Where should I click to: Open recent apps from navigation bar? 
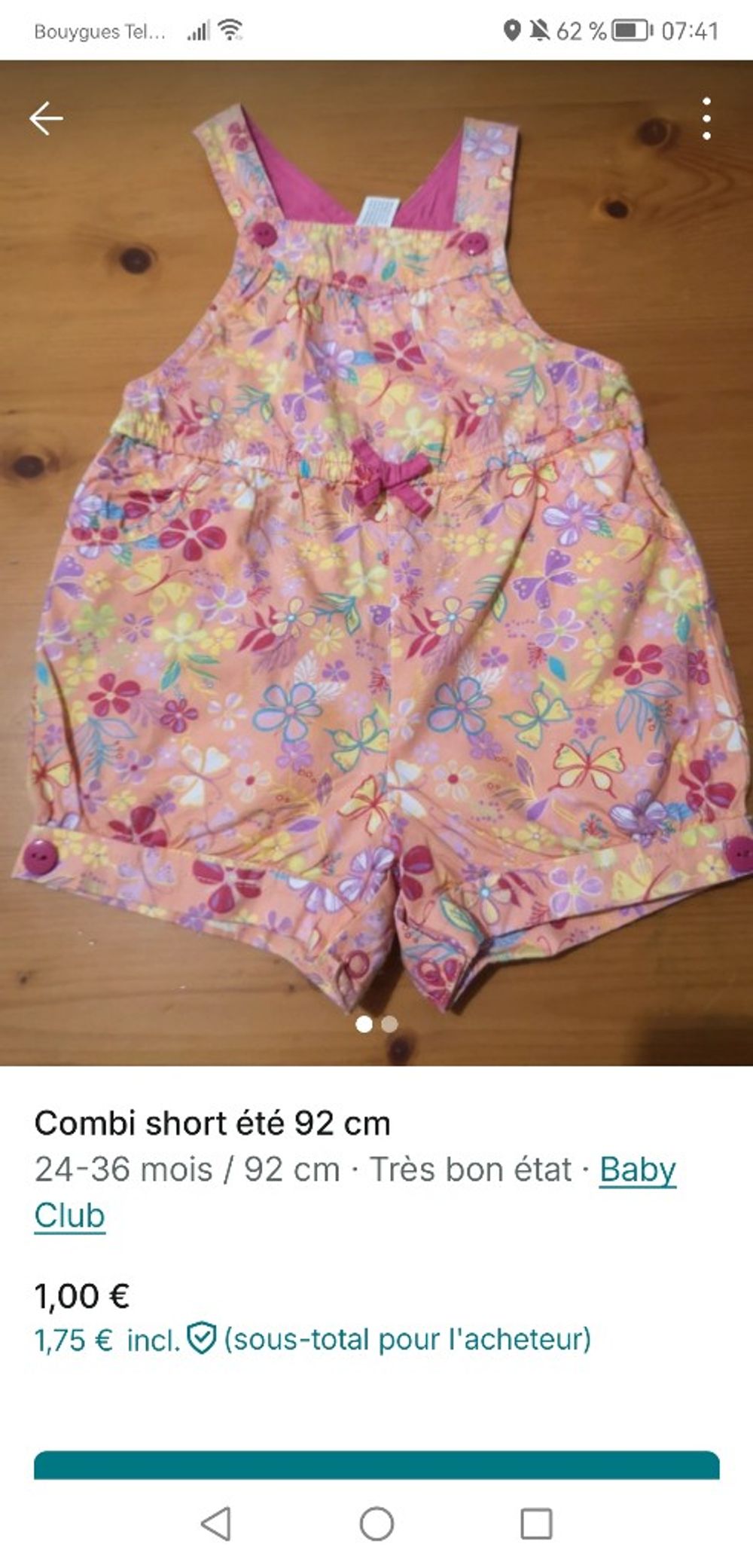click(x=536, y=1524)
